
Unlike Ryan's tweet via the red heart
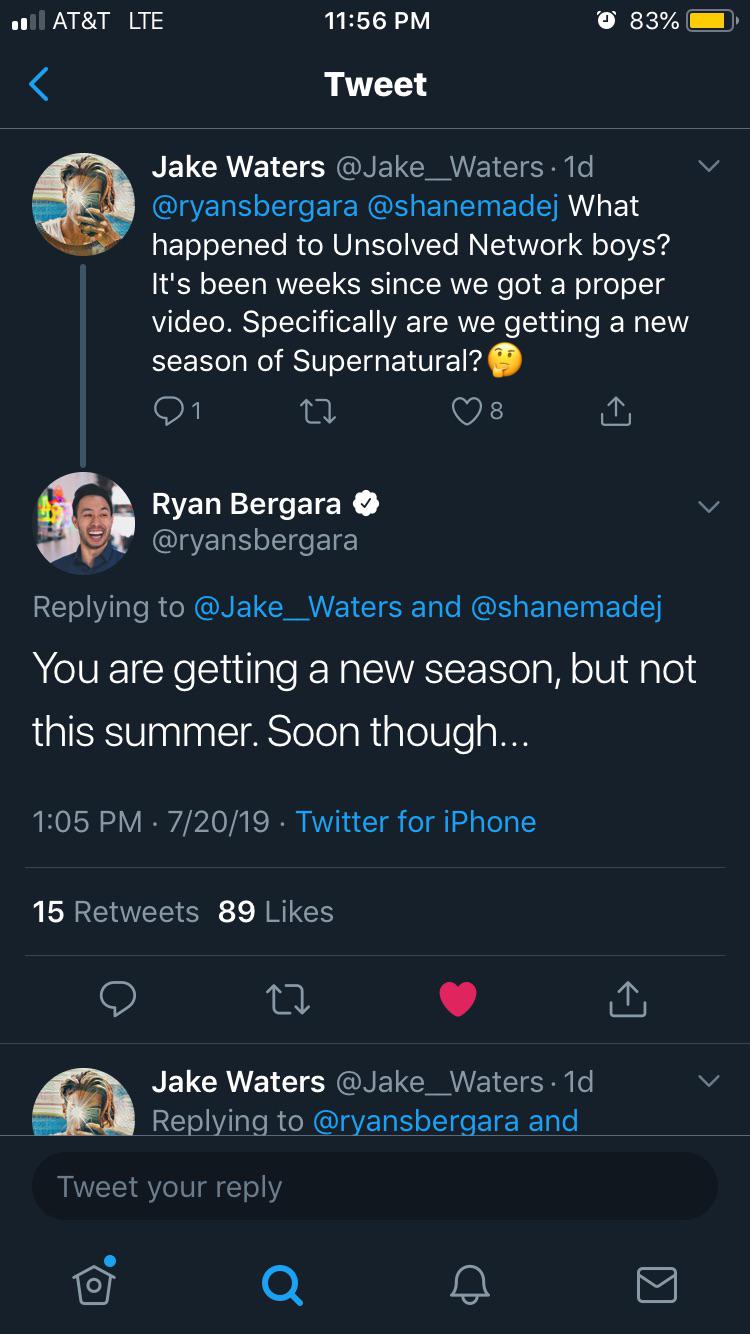tap(458, 998)
